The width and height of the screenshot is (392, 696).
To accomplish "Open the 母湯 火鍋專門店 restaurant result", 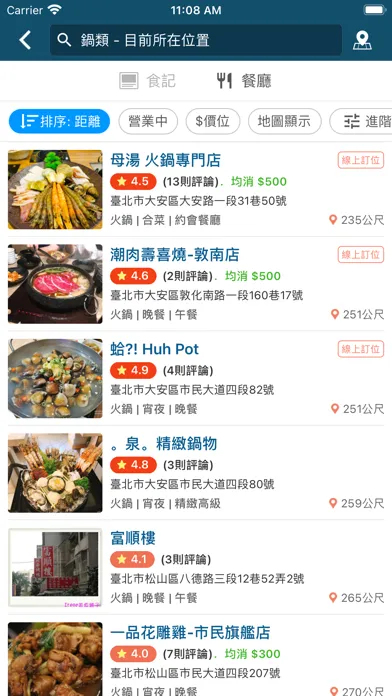I will click(196, 190).
